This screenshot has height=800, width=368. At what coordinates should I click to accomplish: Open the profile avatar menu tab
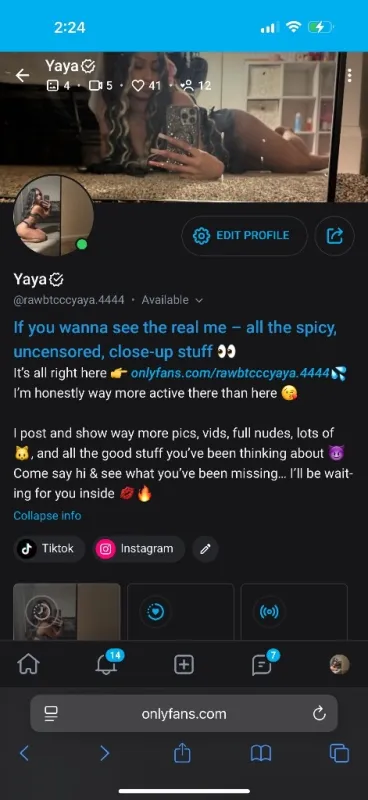[339, 664]
